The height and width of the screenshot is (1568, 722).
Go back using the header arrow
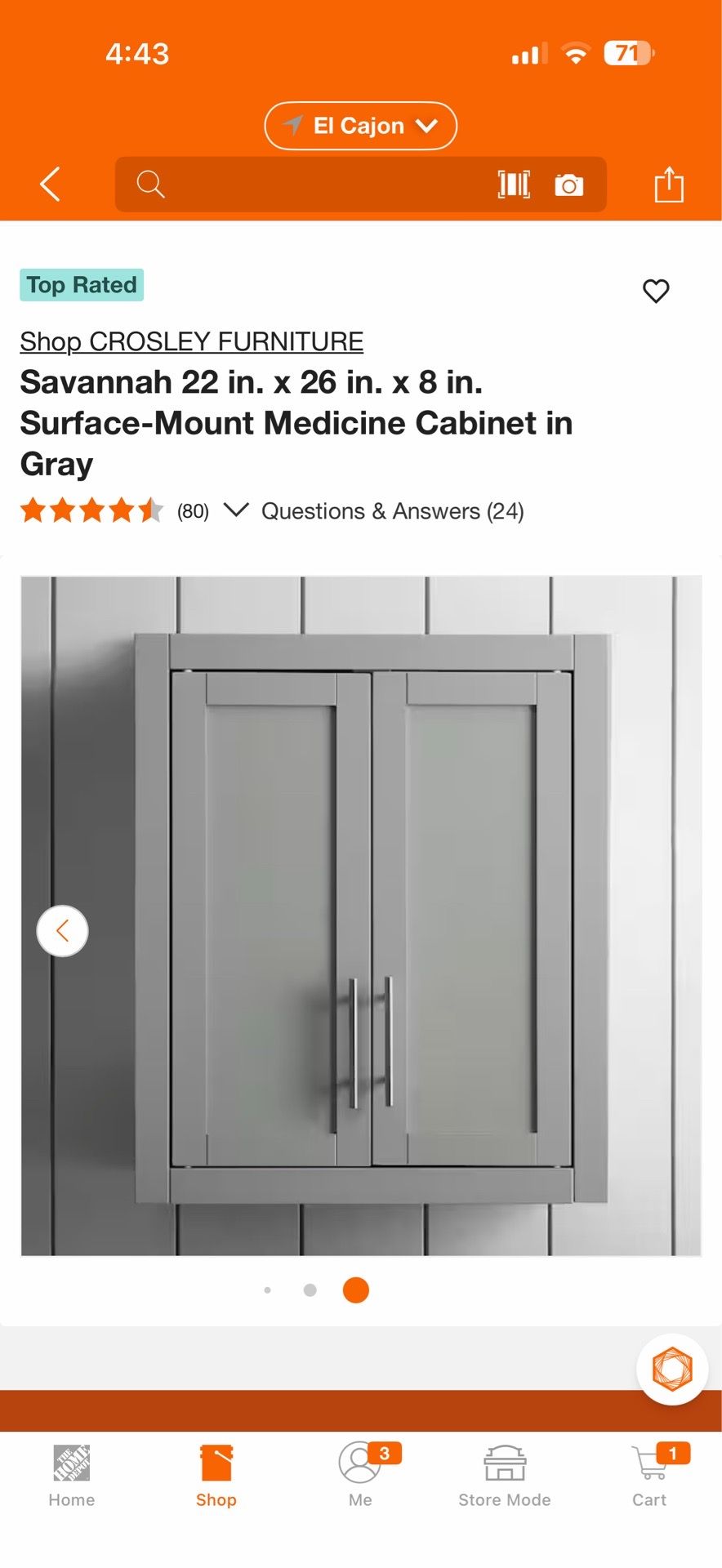tap(51, 185)
